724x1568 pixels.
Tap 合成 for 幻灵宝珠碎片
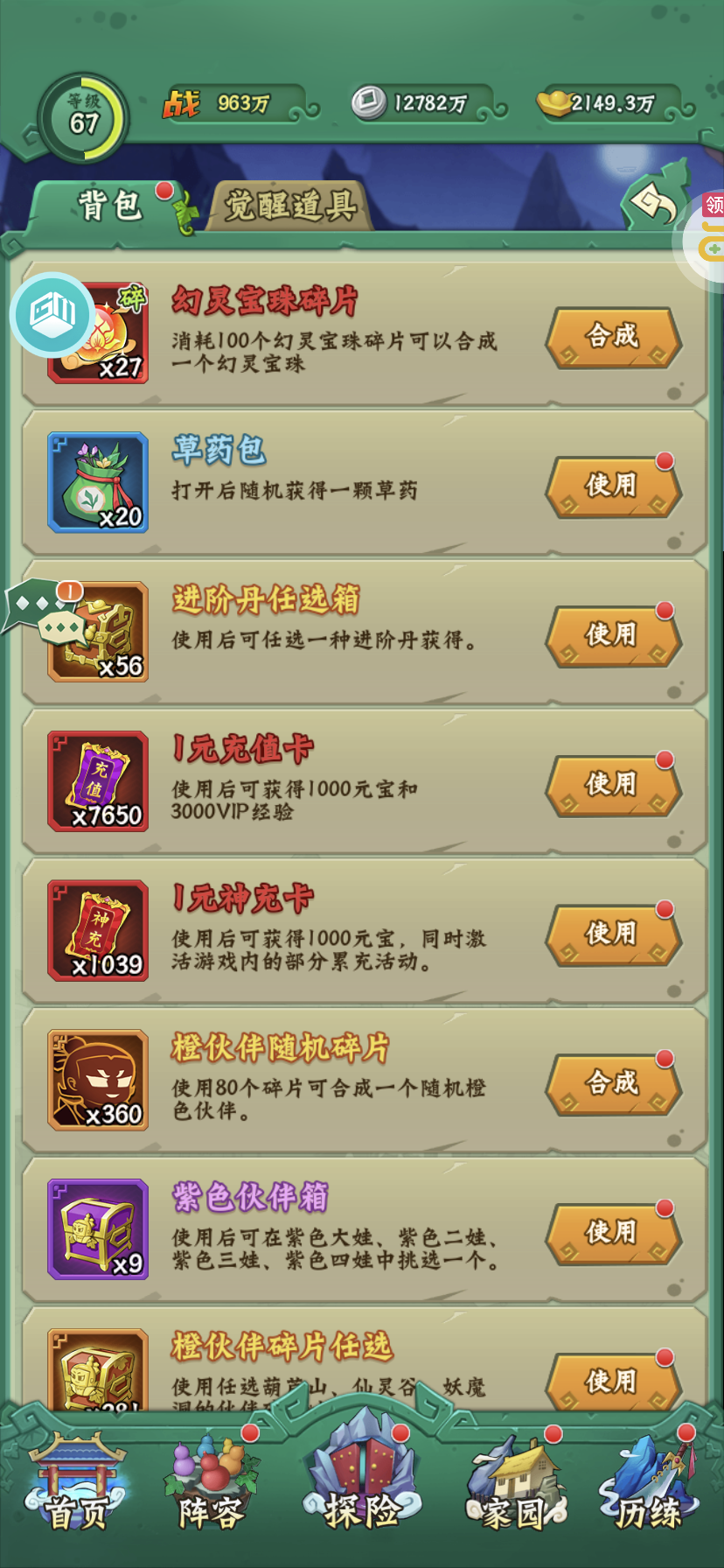(x=613, y=337)
